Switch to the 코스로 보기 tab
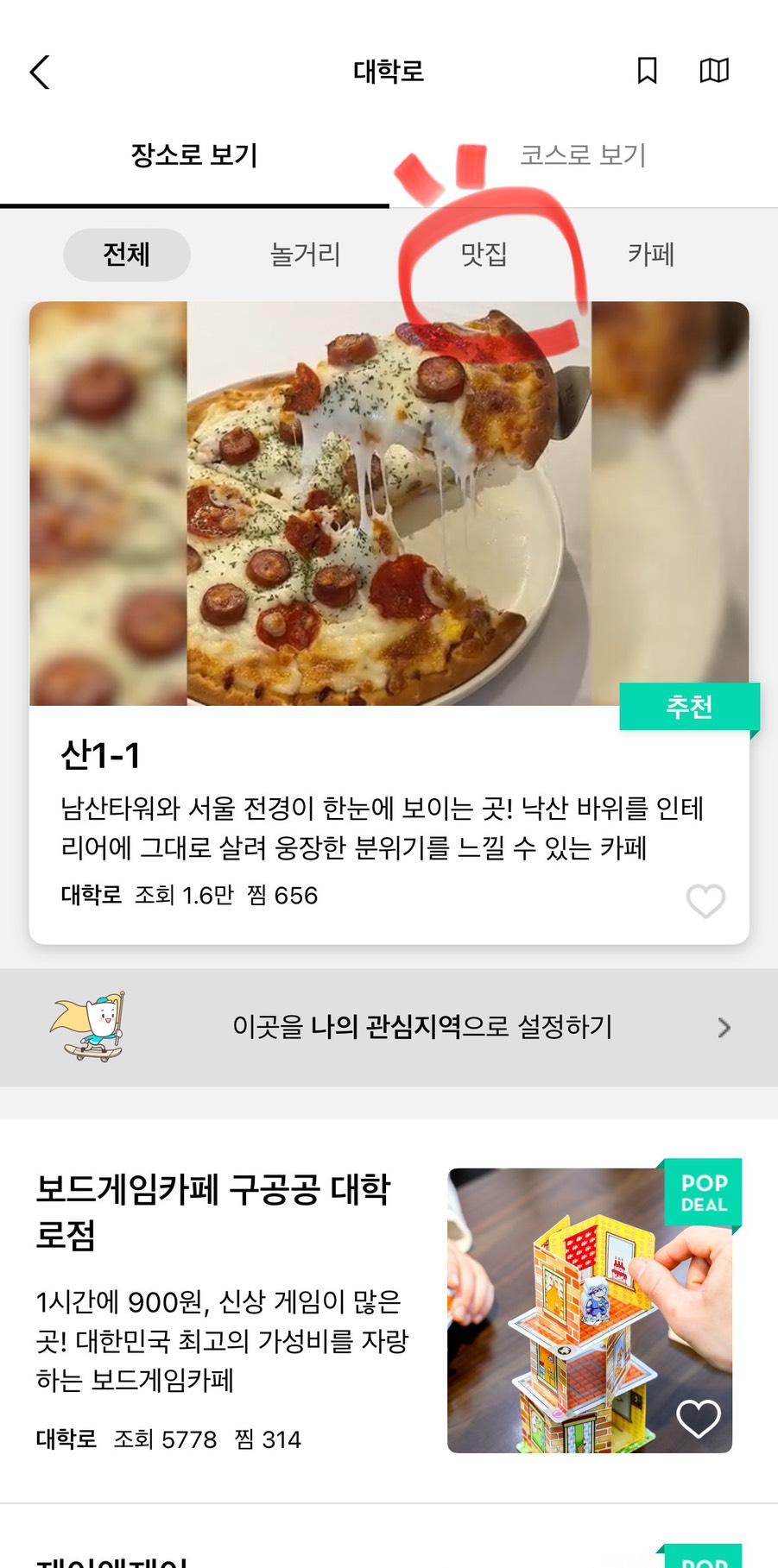Viewport: 778px width, 1568px height. tap(583, 155)
